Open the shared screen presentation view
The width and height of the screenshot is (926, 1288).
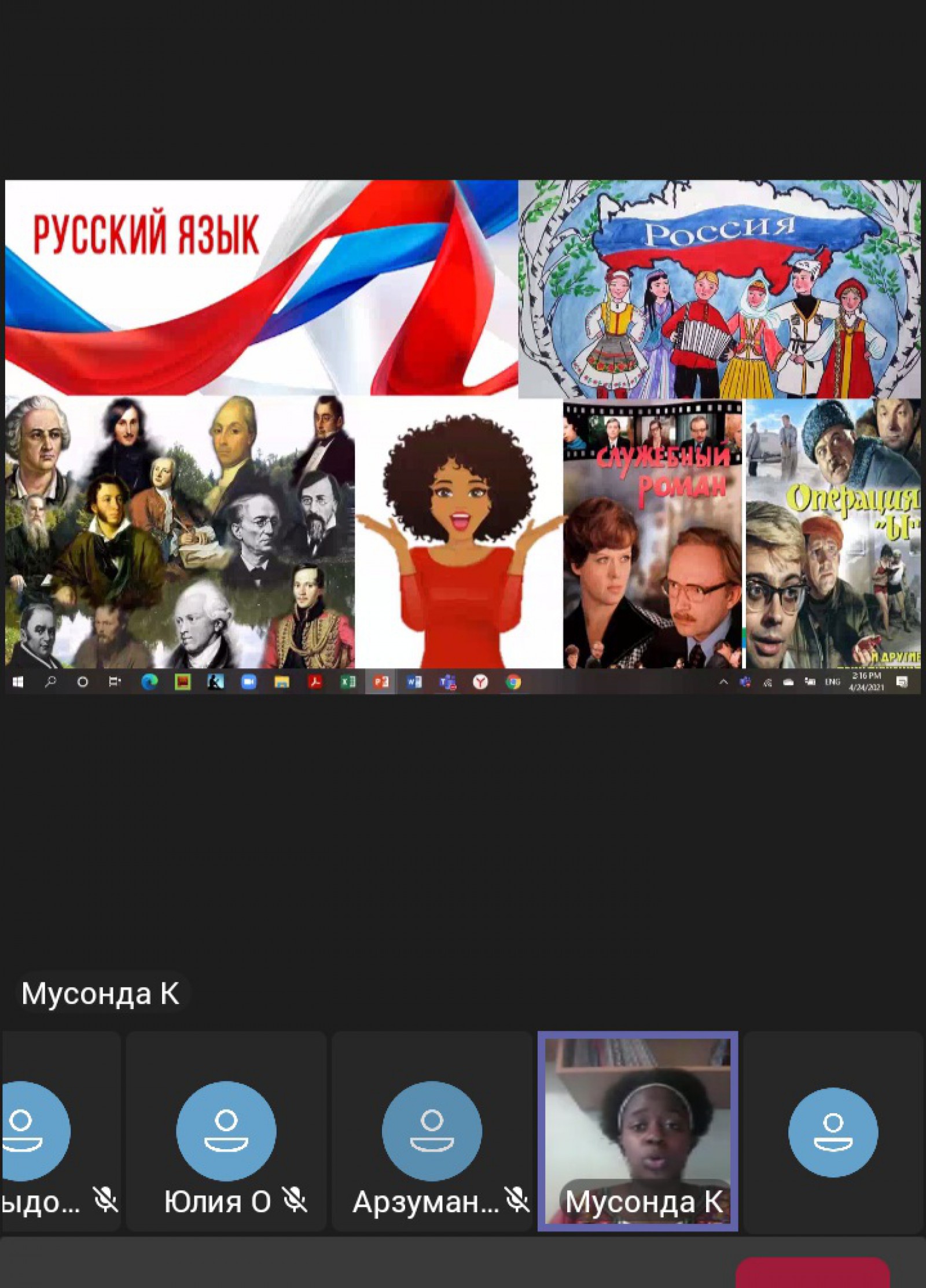point(462,436)
